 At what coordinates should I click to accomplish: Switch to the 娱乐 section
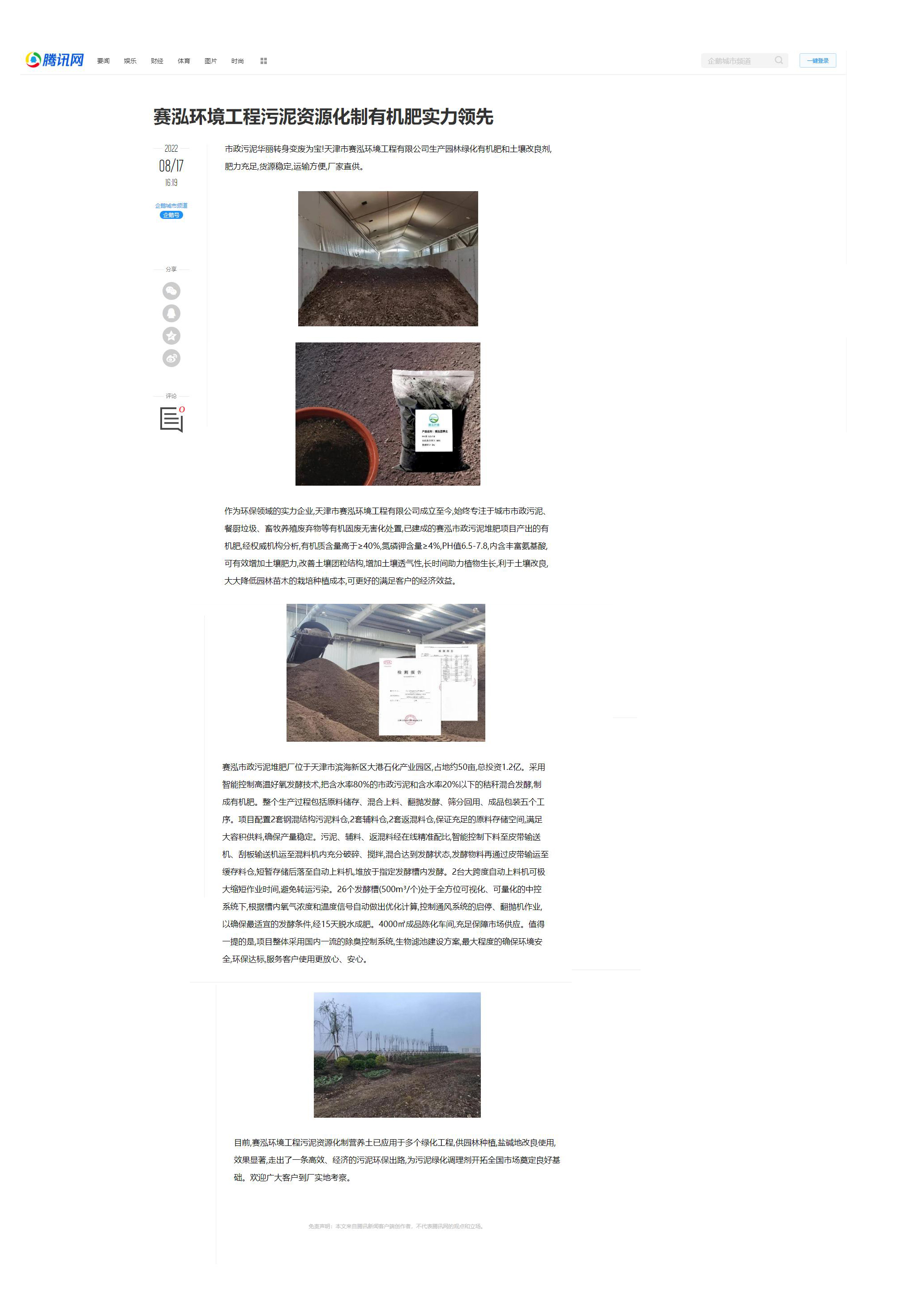click(130, 61)
